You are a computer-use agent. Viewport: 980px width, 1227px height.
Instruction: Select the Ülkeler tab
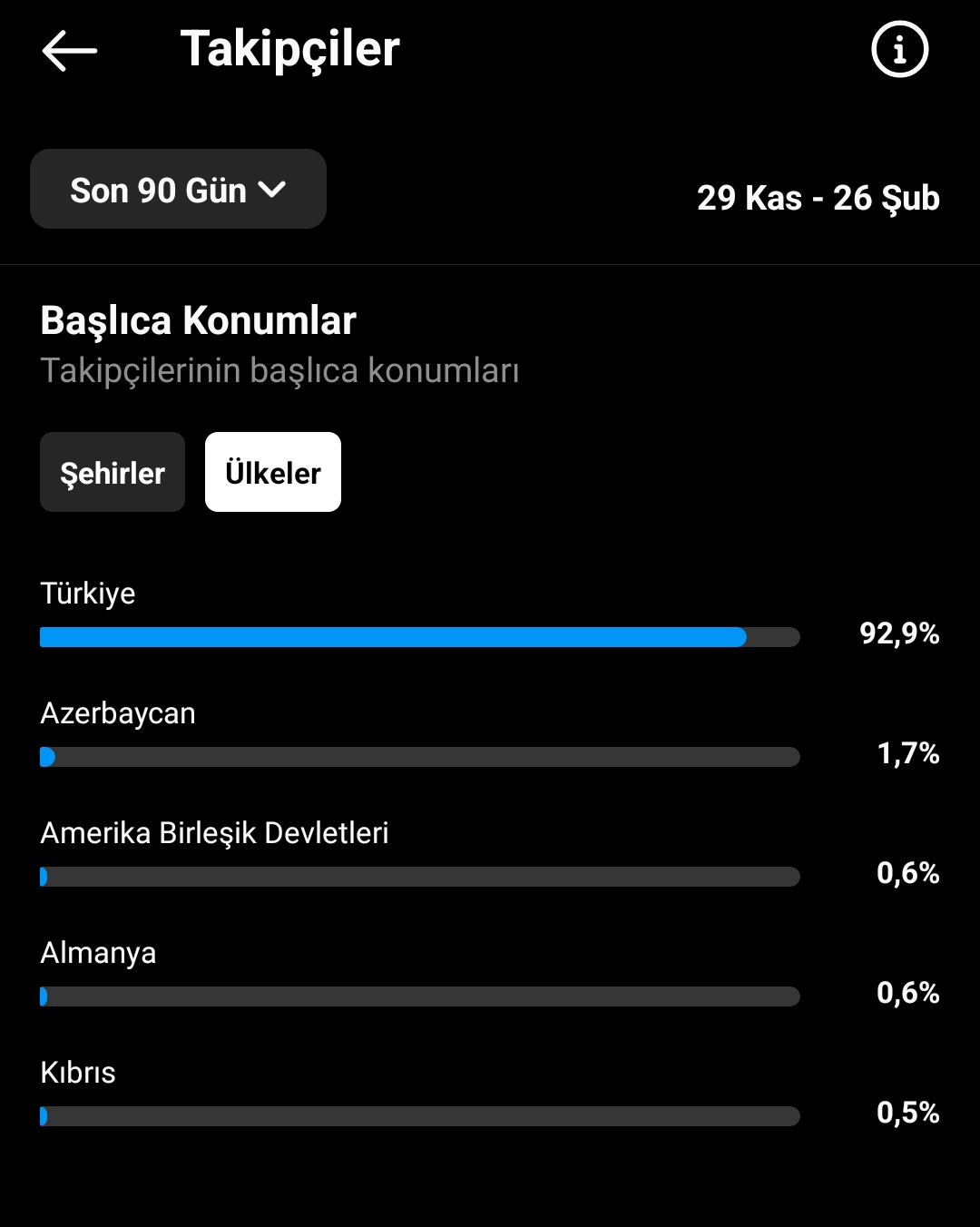[x=273, y=472]
